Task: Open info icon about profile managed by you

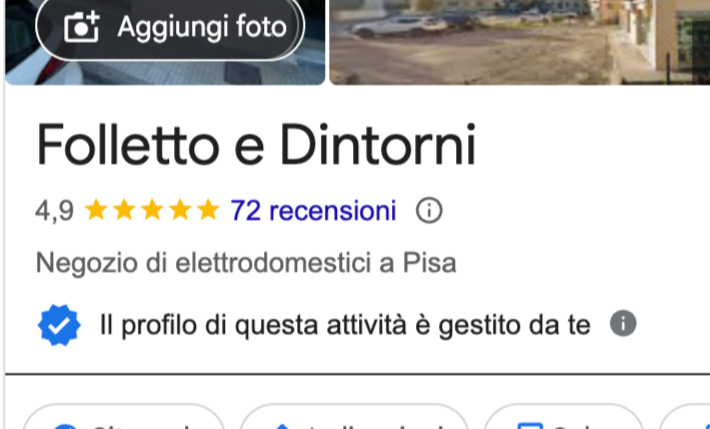Action: (623, 324)
